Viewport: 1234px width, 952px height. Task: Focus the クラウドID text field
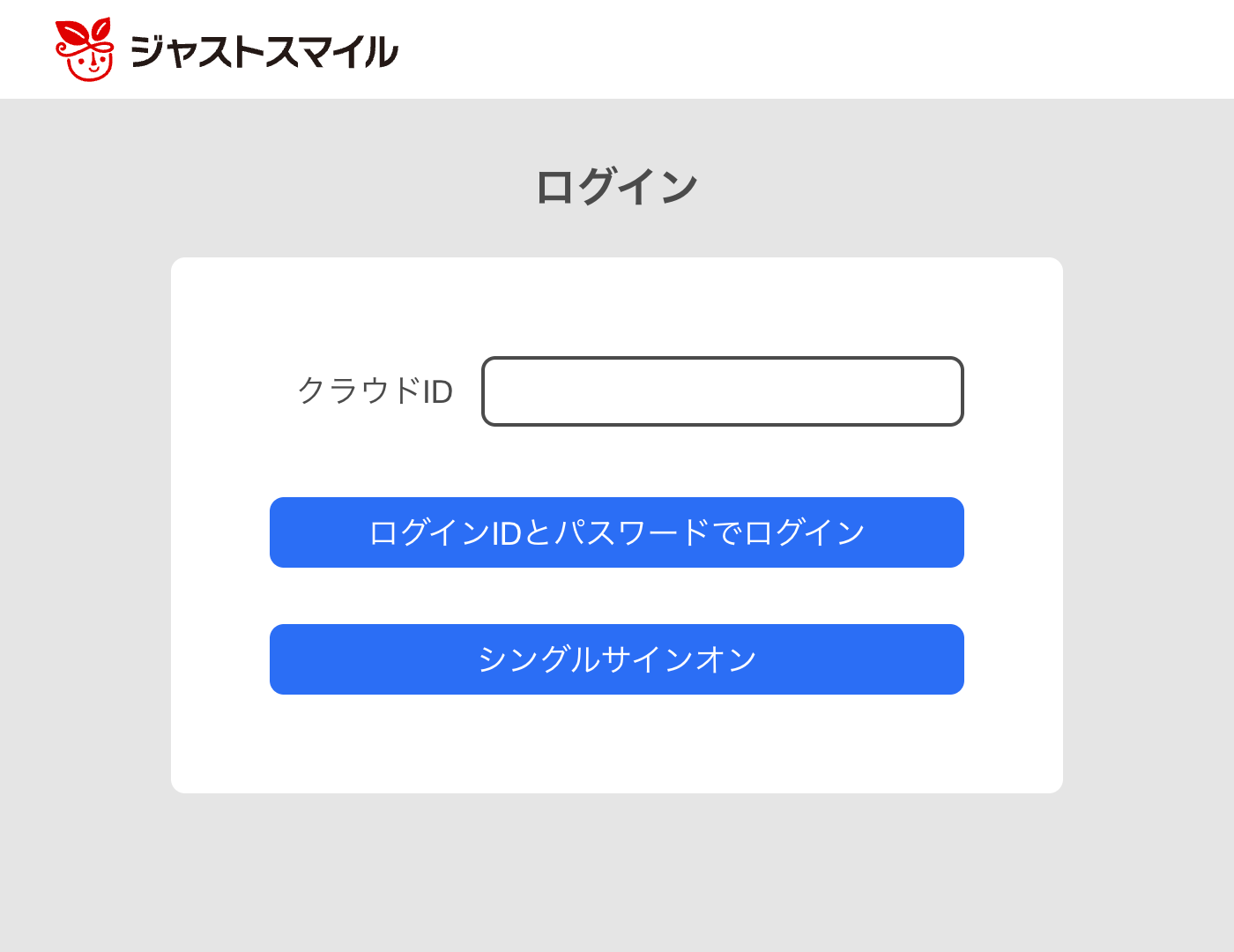tap(722, 391)
